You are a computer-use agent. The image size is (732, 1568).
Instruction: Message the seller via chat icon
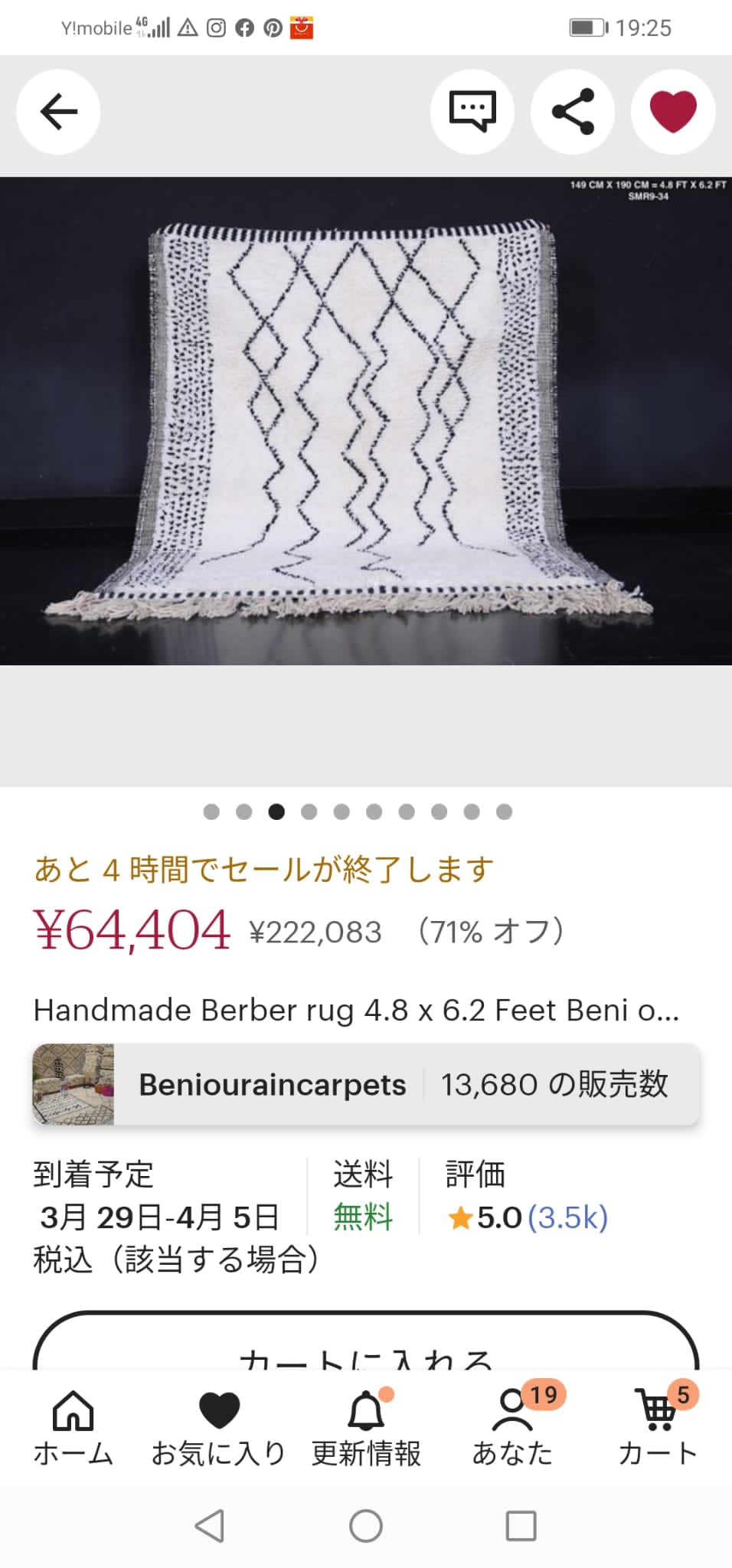(472, 112)
